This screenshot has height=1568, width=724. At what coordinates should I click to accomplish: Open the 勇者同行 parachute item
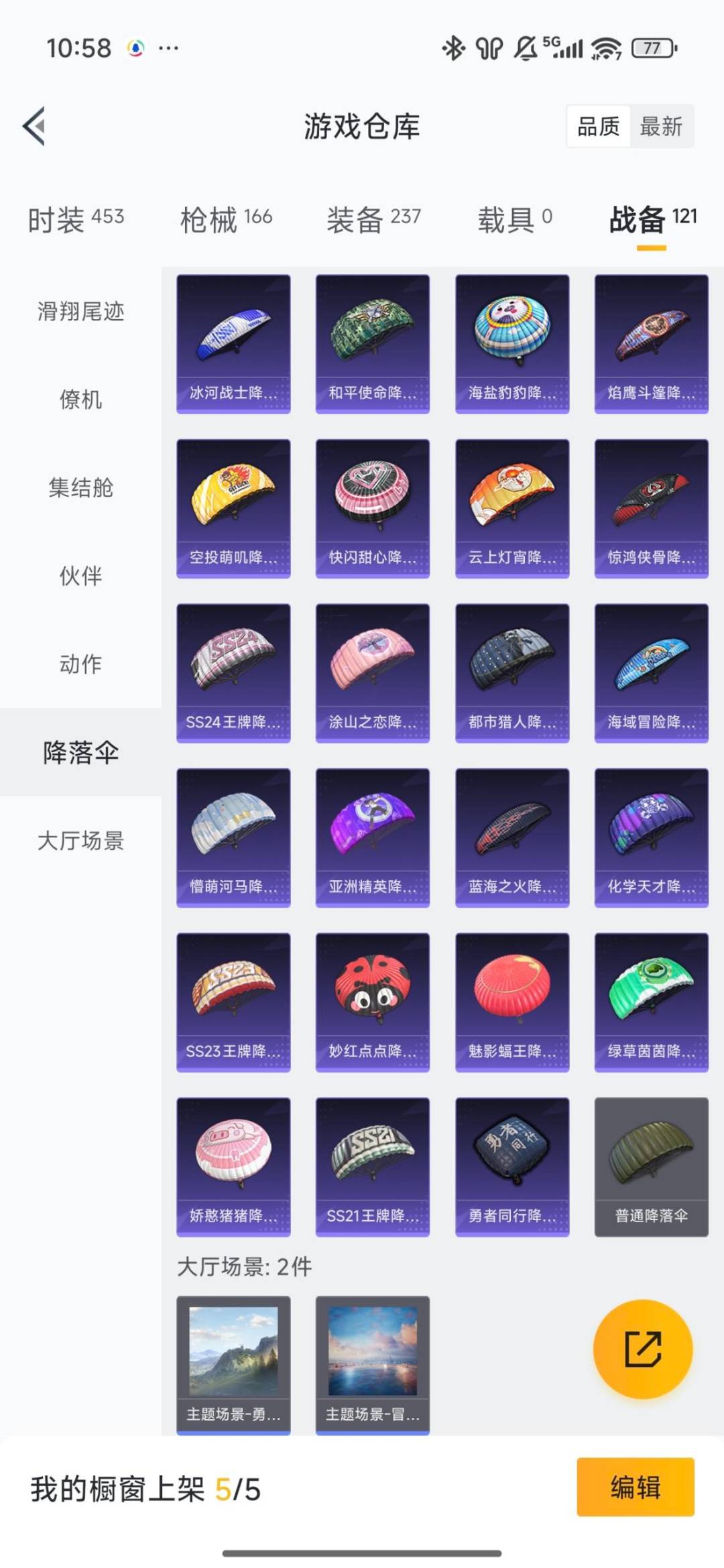coord(511,1166)
